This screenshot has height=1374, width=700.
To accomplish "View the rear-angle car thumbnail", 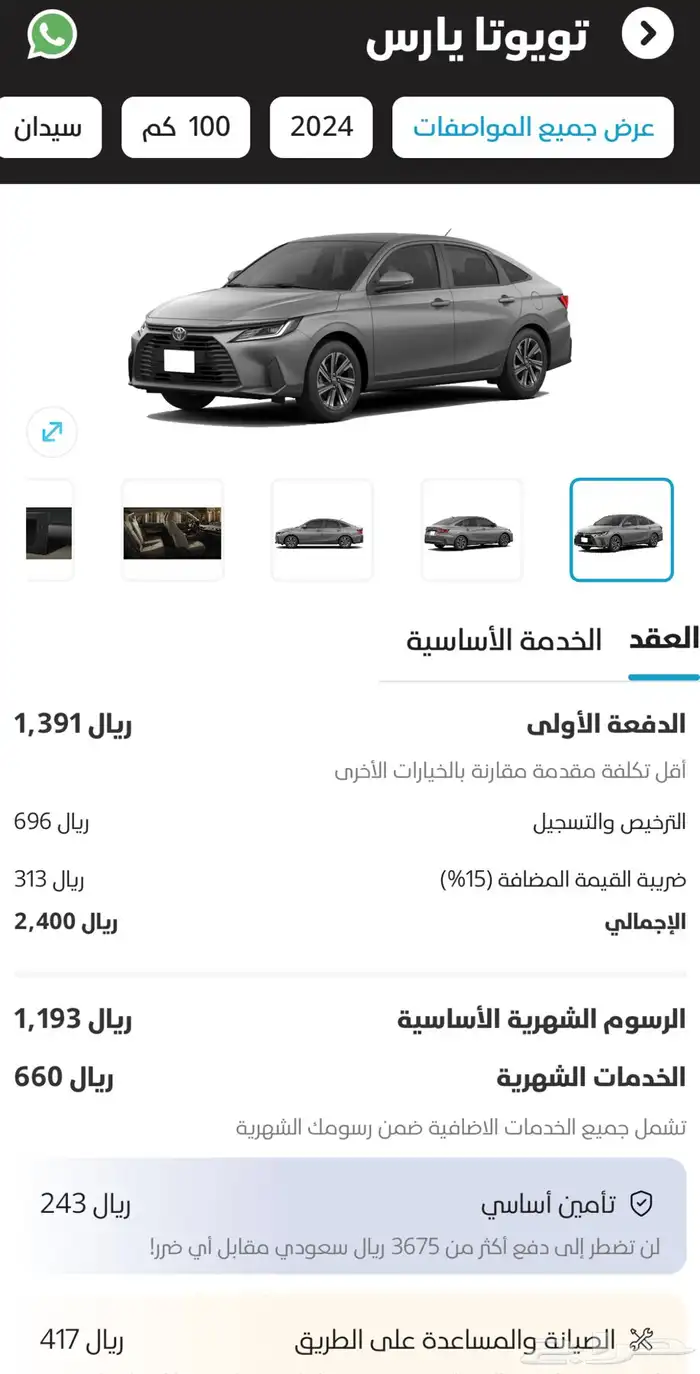I will [x=471, y=530].
